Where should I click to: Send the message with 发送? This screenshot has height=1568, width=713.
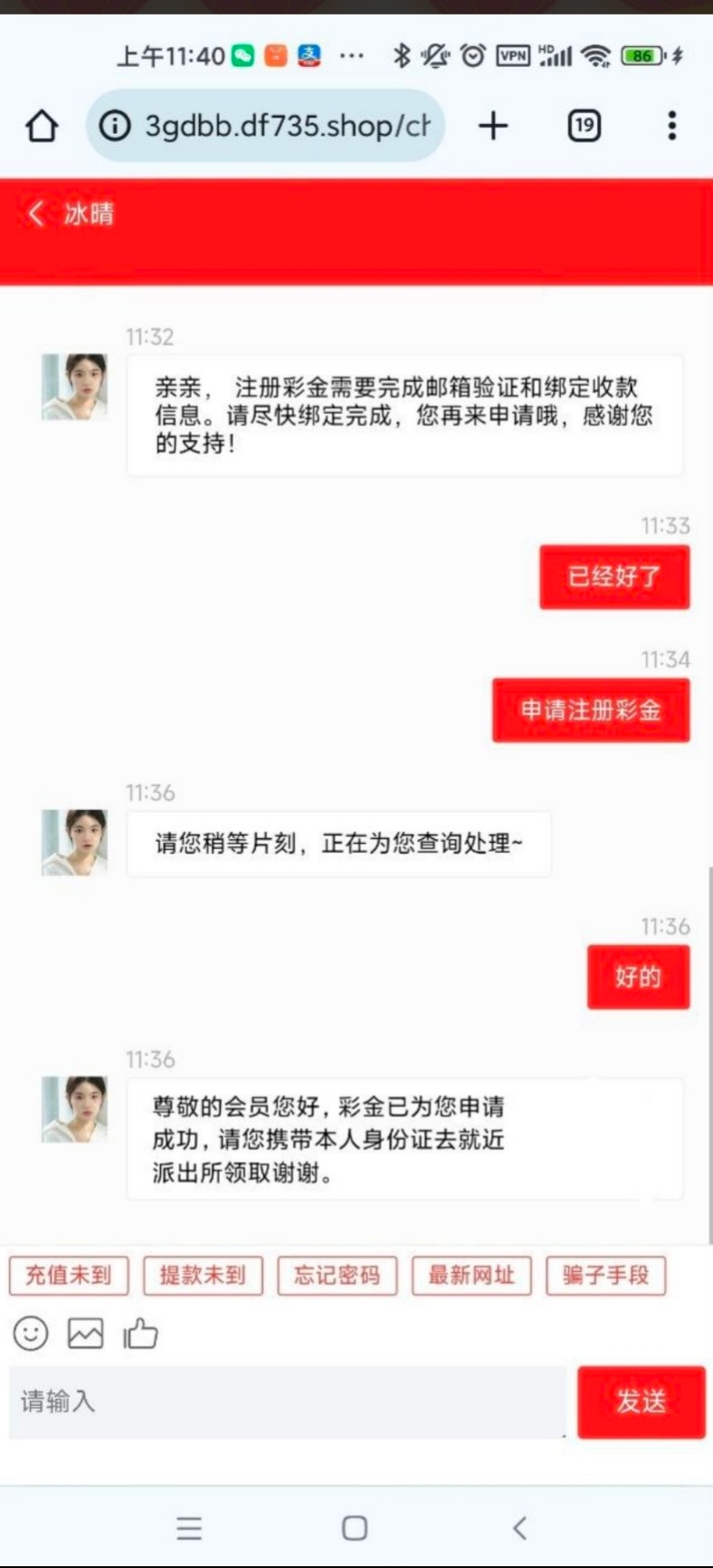(x=642, y=1402)
